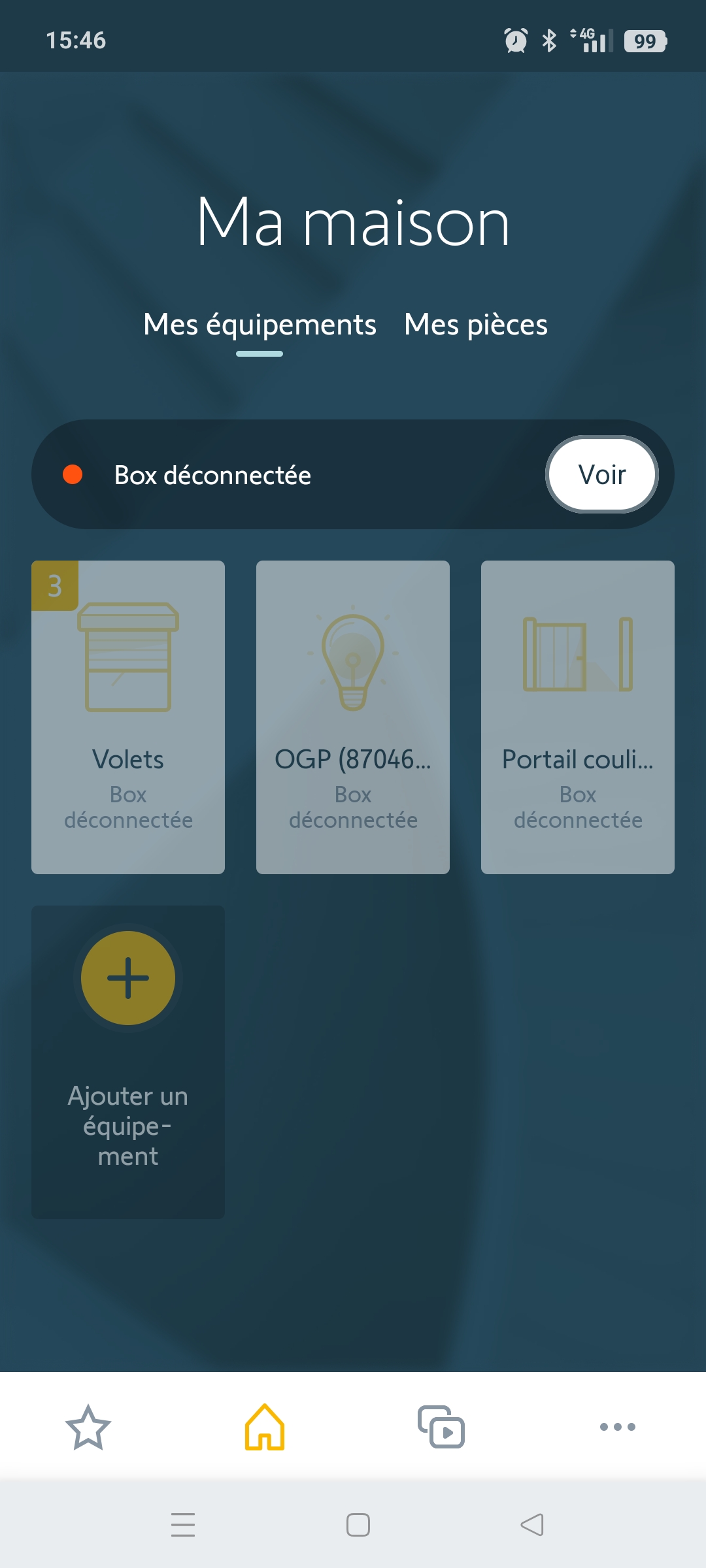
Task: Open the OGP light equipment card
Action: tap(353, 717)
